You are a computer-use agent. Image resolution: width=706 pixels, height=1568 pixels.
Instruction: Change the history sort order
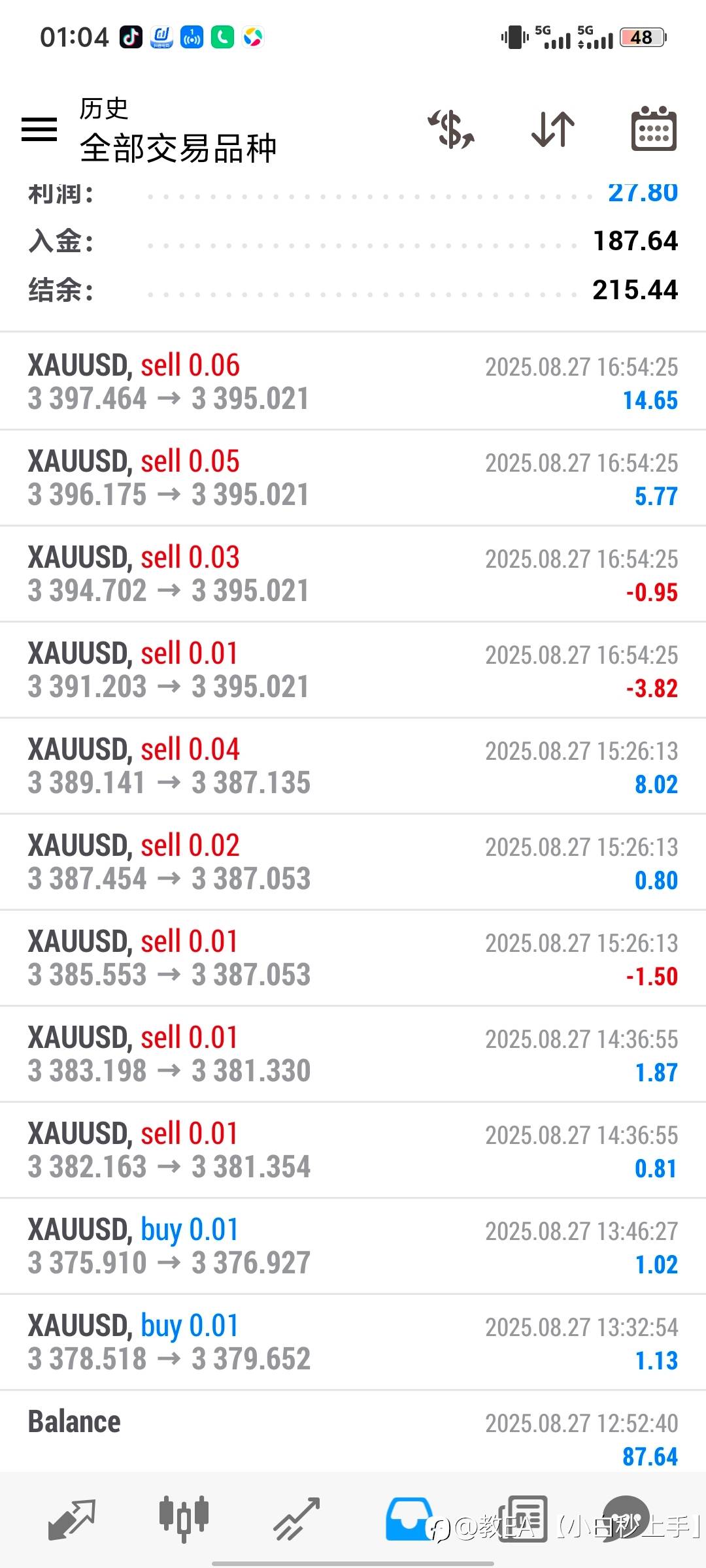[553, 129]
